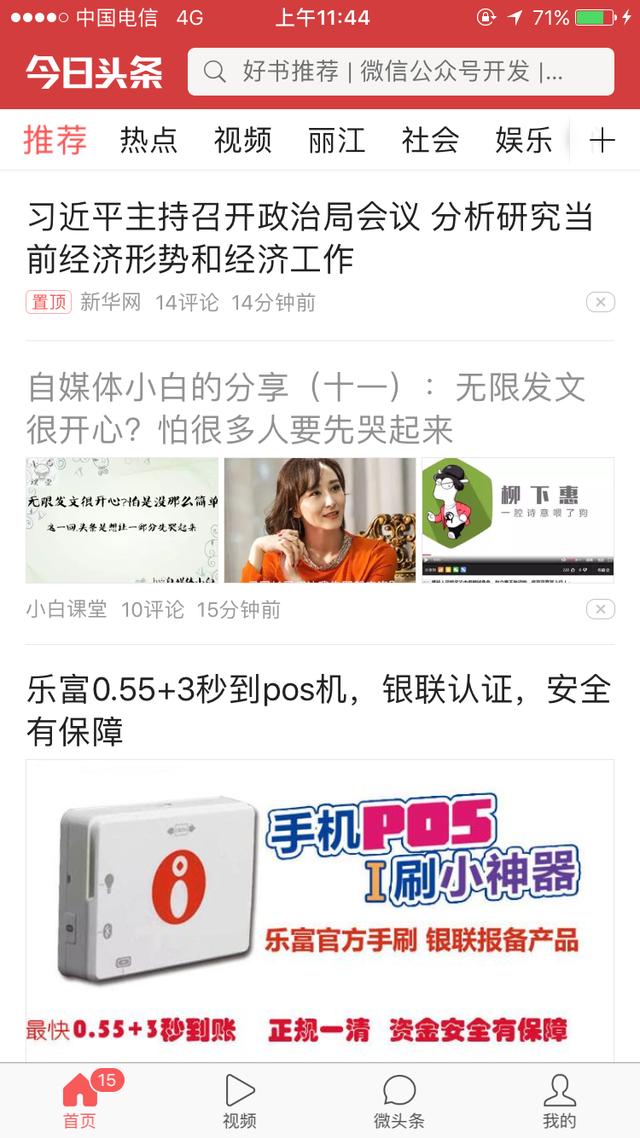Dismiss the 小白课堂 article
This screenshot has width=640, height=1138.
(x=600, y=609)
